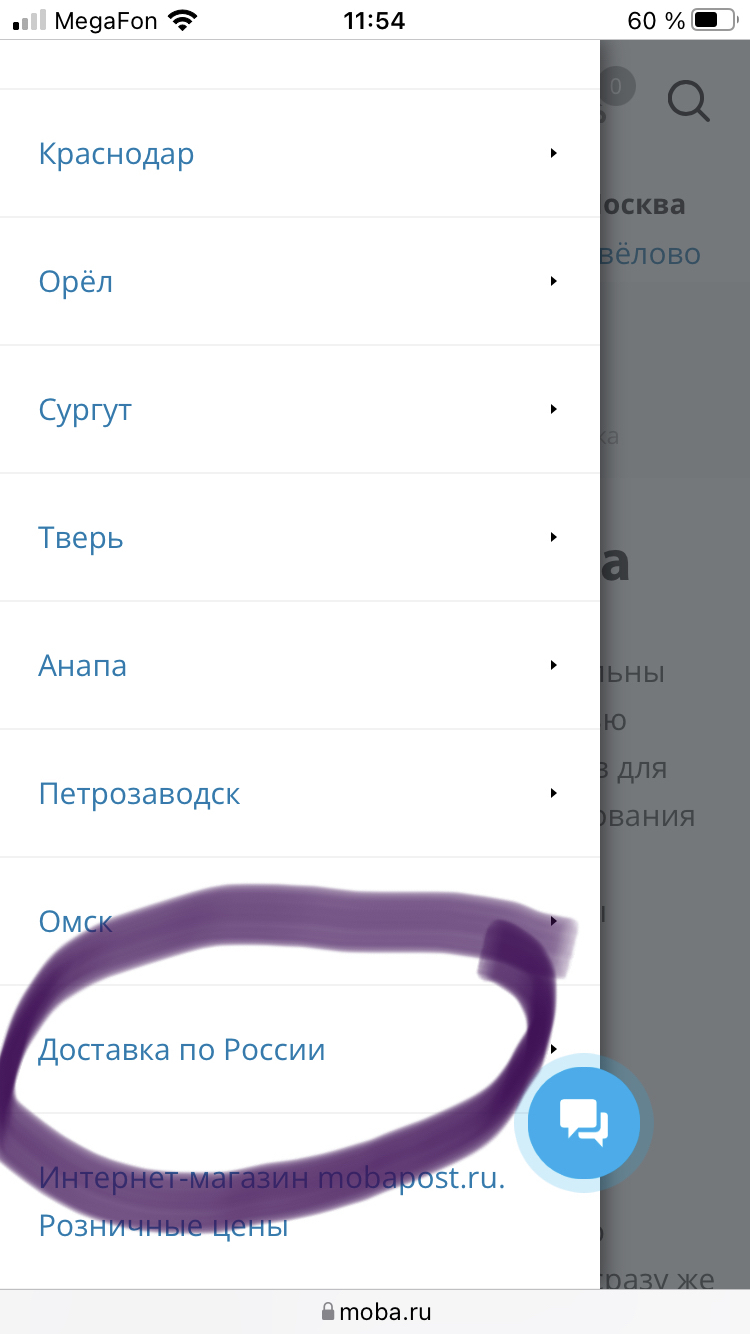The width and height of the screenshot is (750, 1334).
Task: Open the Краснодар menu item
Action: tap(116, 154)
